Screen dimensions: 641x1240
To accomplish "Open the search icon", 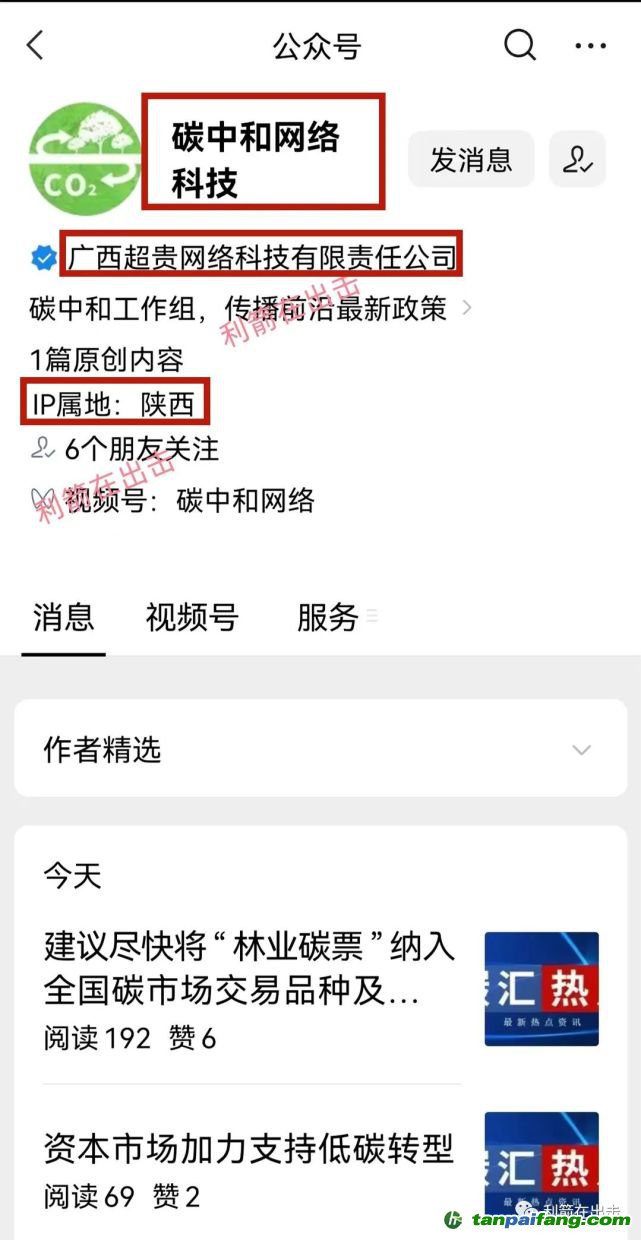I will coord(519,46).
